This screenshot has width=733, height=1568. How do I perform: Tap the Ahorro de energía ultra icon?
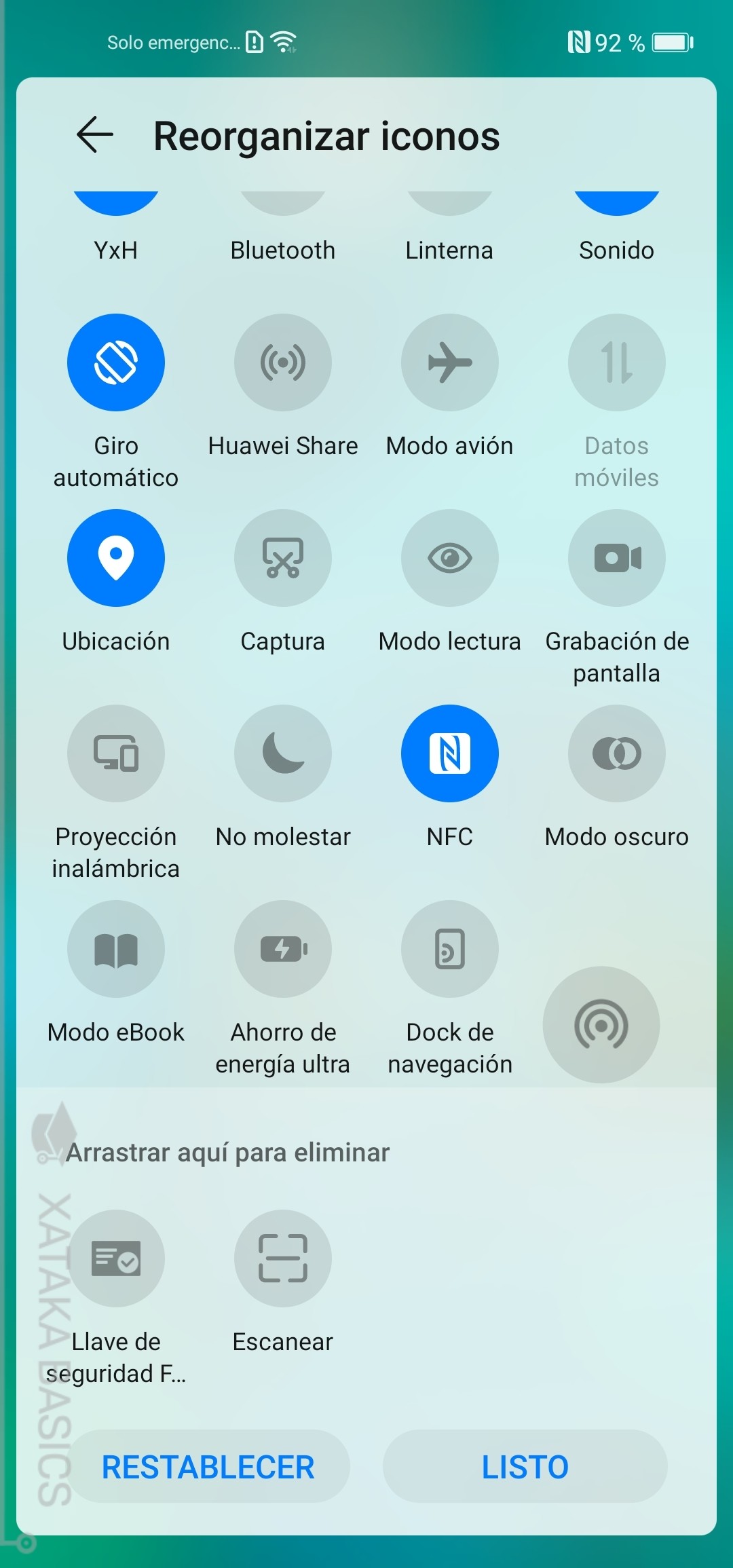click(x=283, y=949)
